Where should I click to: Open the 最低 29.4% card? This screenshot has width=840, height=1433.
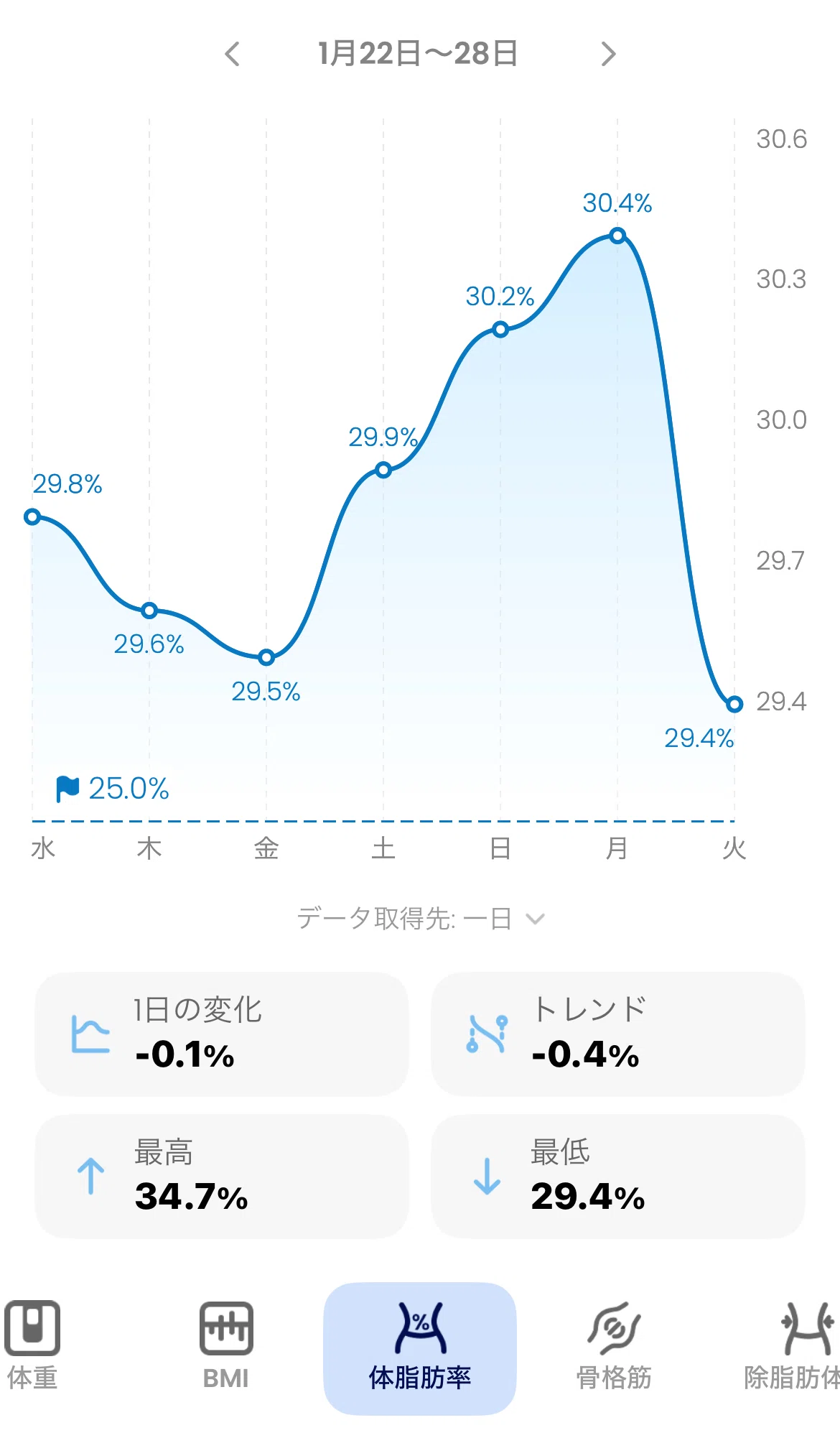pos(618,1177)
